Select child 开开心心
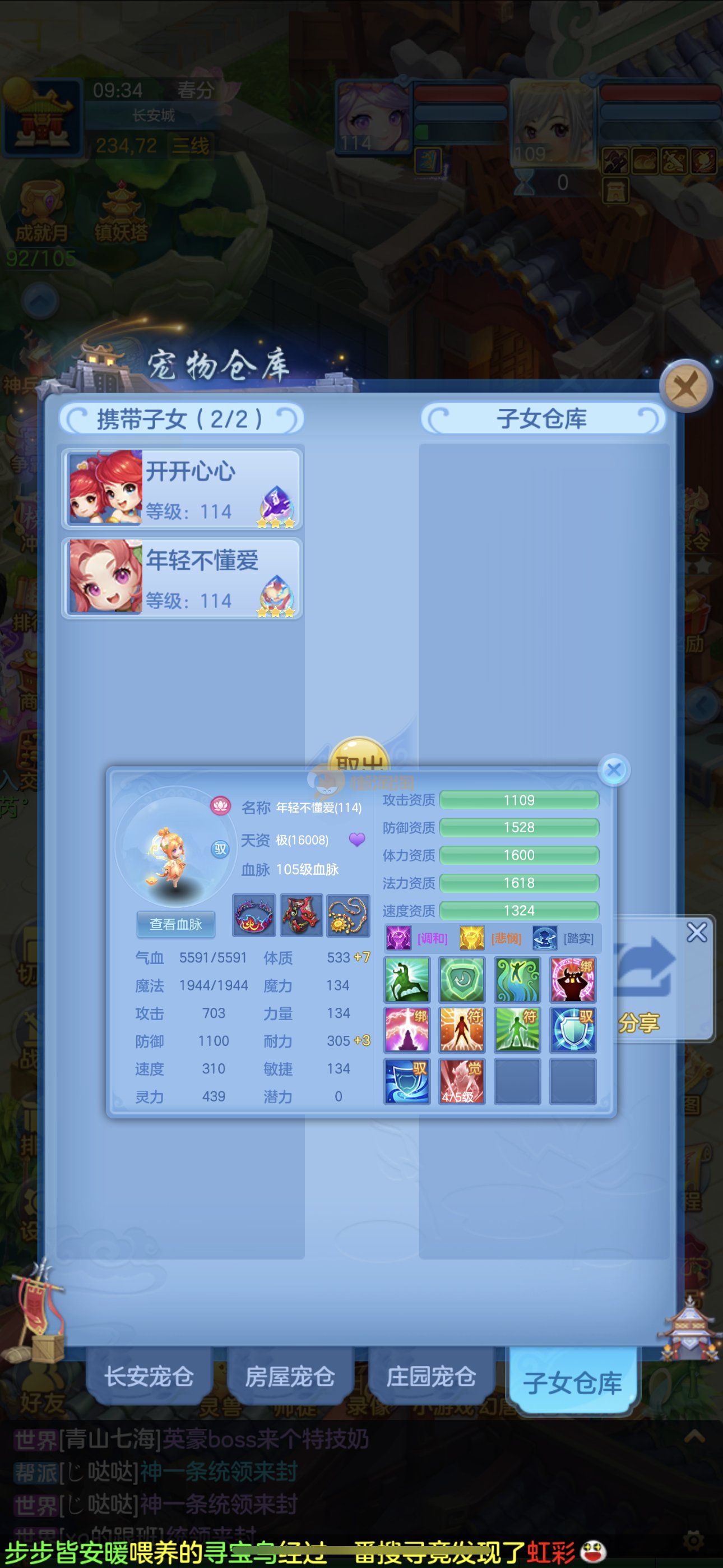Image resolution: width=723 pixels, height=1568 pixels. (182, 488)
